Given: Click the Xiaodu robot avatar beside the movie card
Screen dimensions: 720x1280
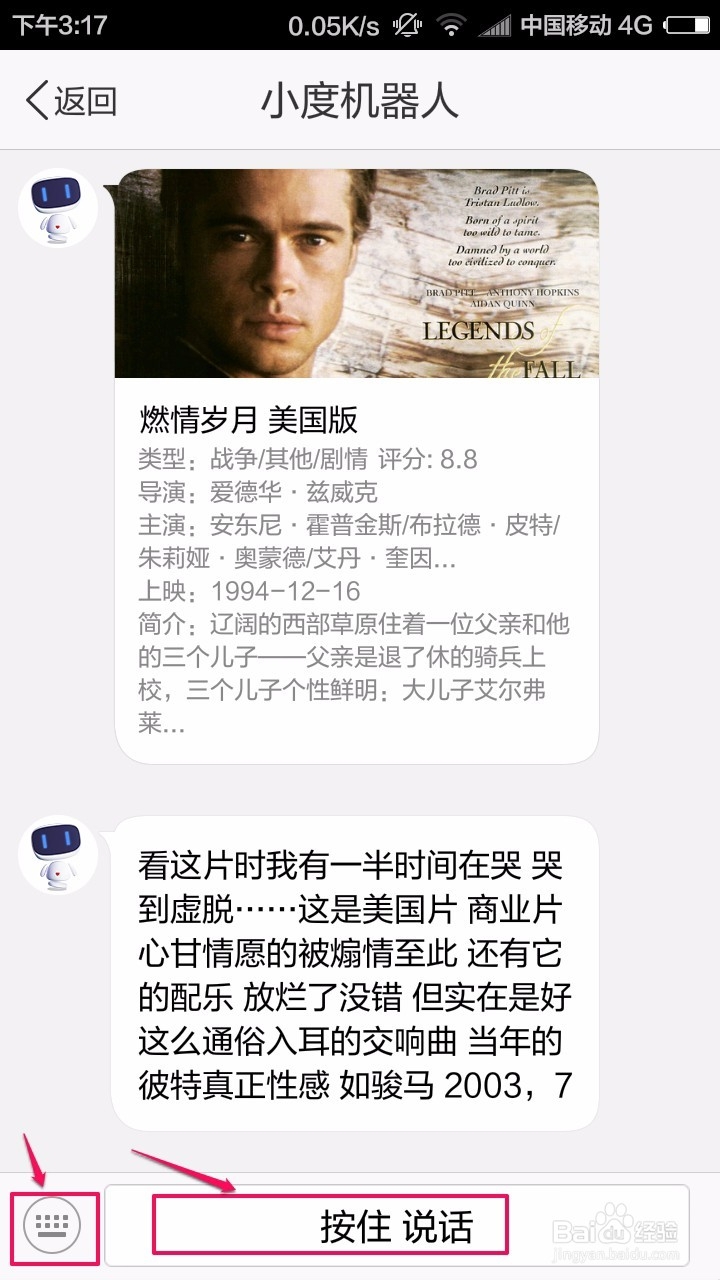Looking at the screenshot, I should point(57,210).
